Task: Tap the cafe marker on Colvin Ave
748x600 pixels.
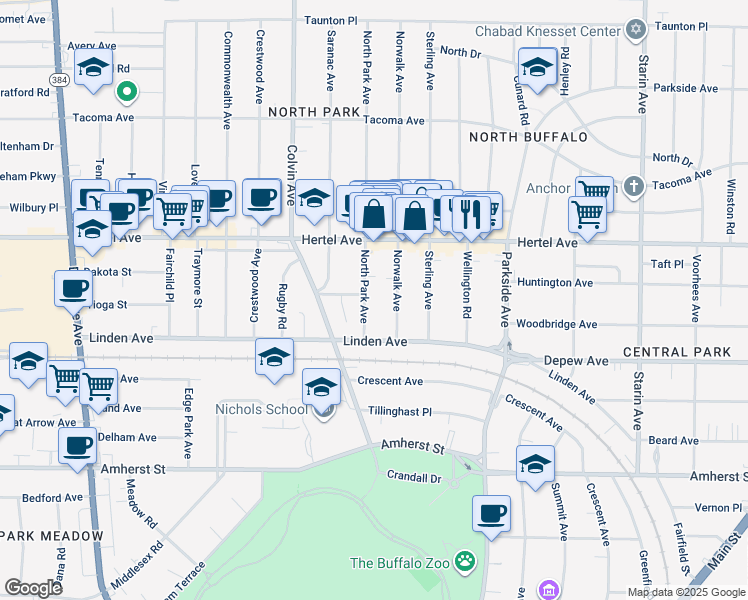Action: pos(262,196)
